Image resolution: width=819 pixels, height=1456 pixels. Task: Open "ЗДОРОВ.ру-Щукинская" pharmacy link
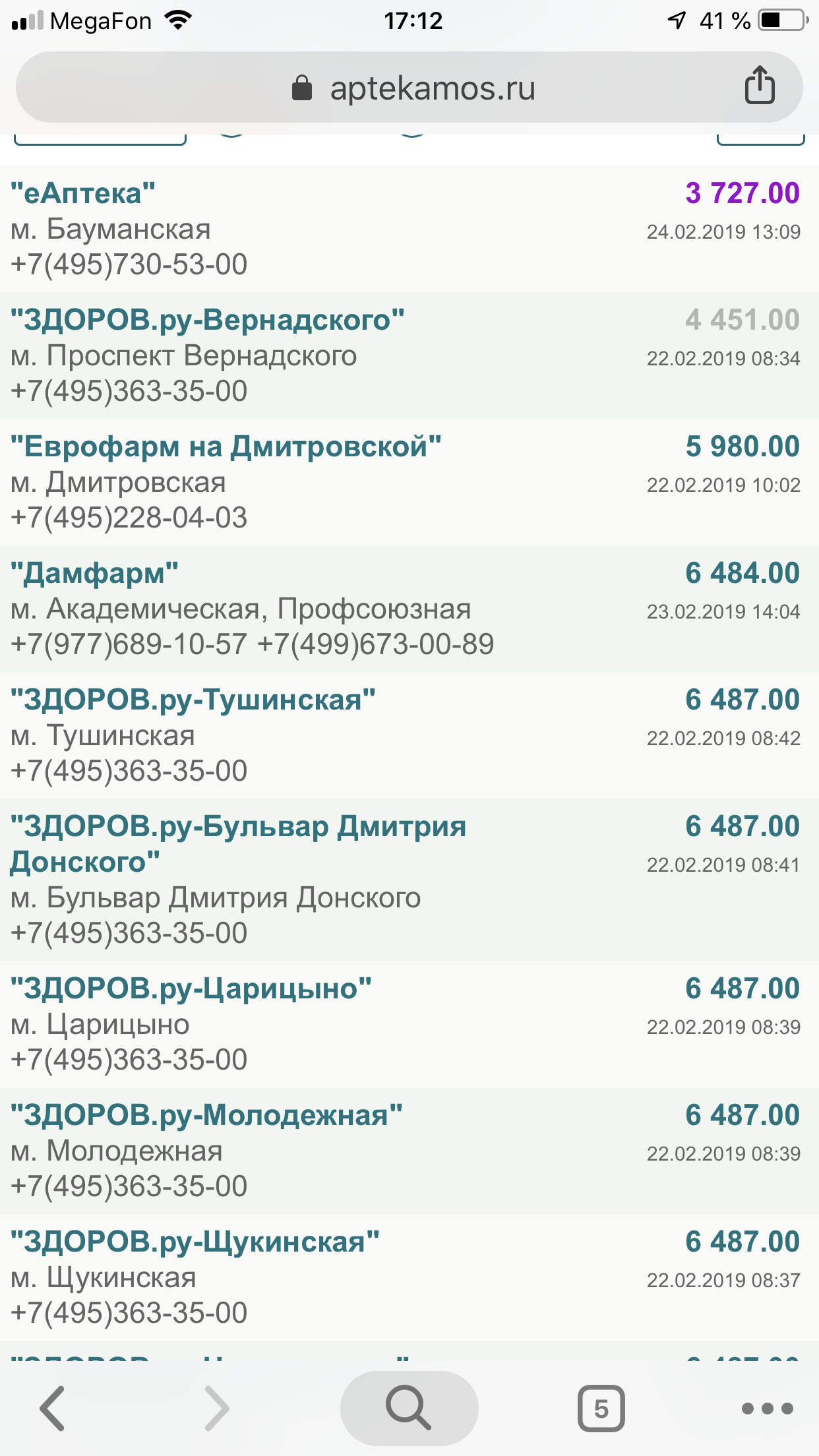pyautogui.click(x=195, y=1242)
